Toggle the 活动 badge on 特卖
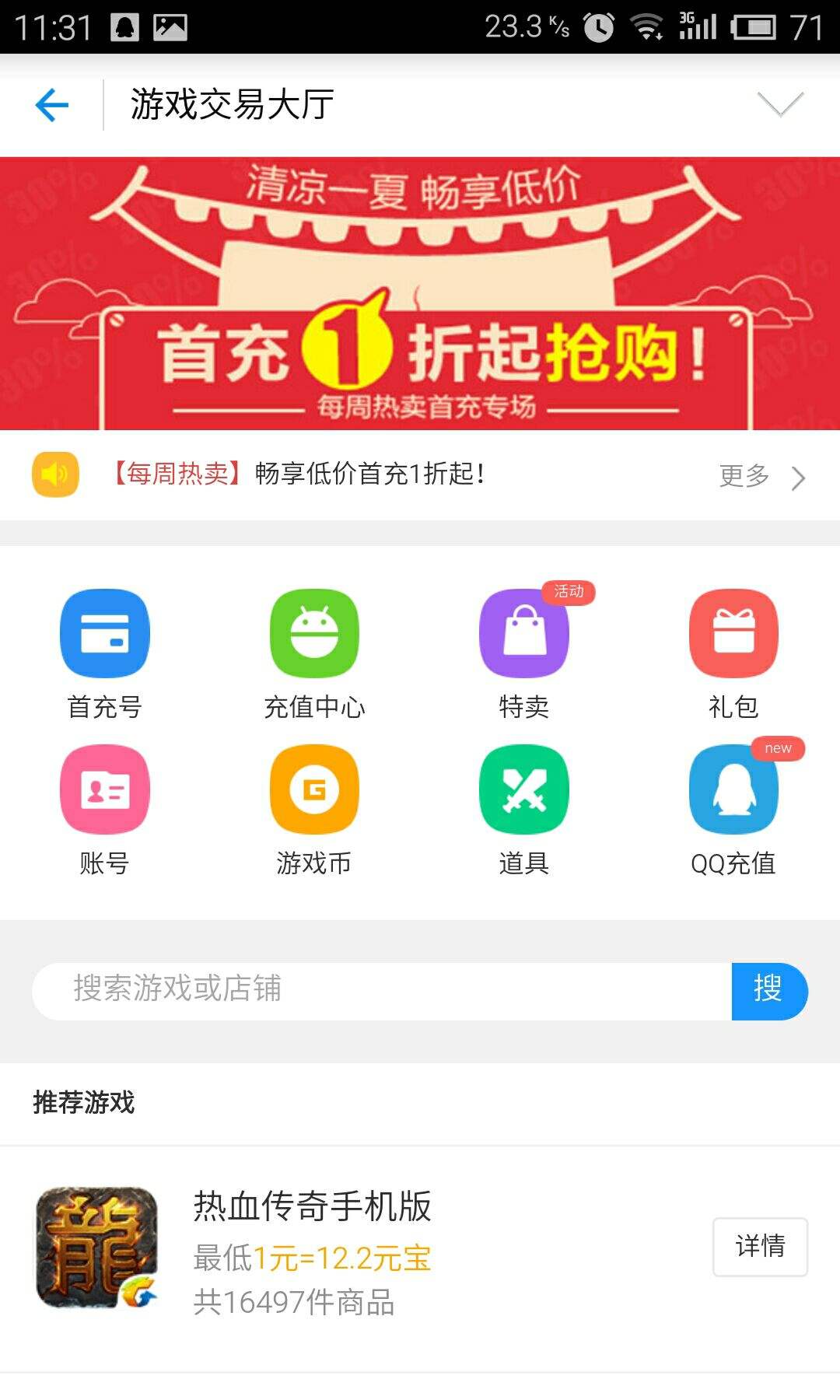 tap(569, 591)
